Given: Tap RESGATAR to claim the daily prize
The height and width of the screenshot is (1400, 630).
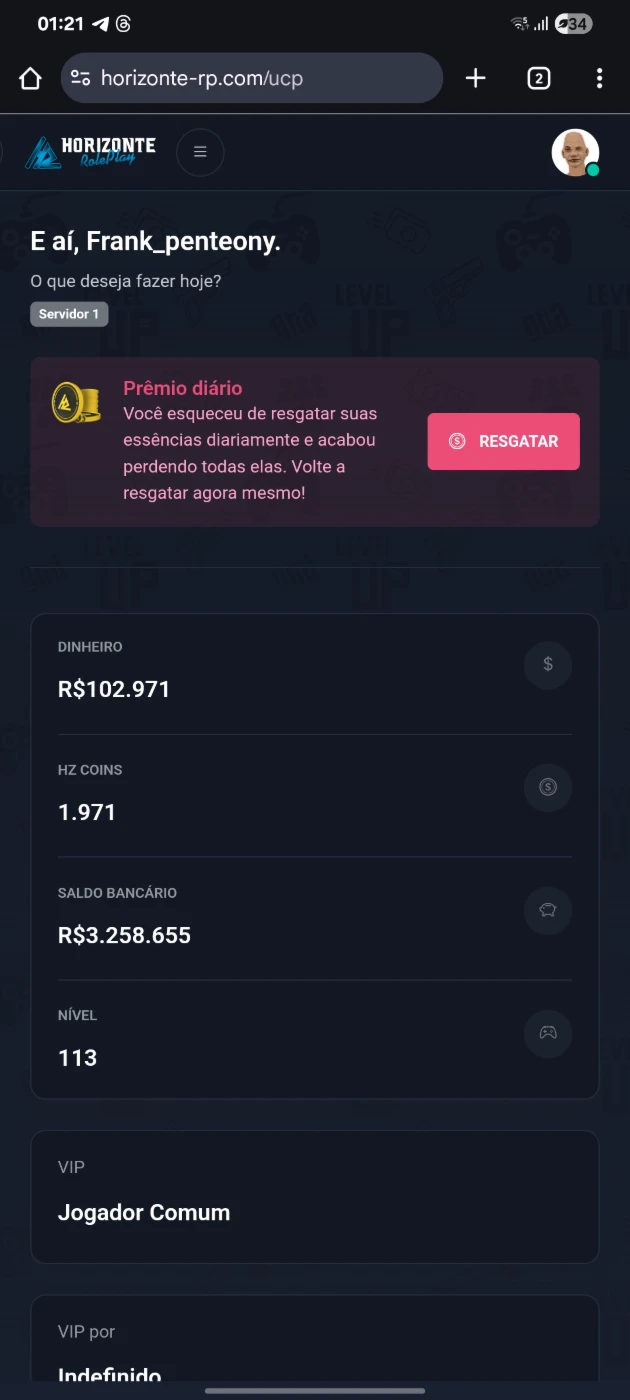Looking at the screenshot, I should (503, 441).
